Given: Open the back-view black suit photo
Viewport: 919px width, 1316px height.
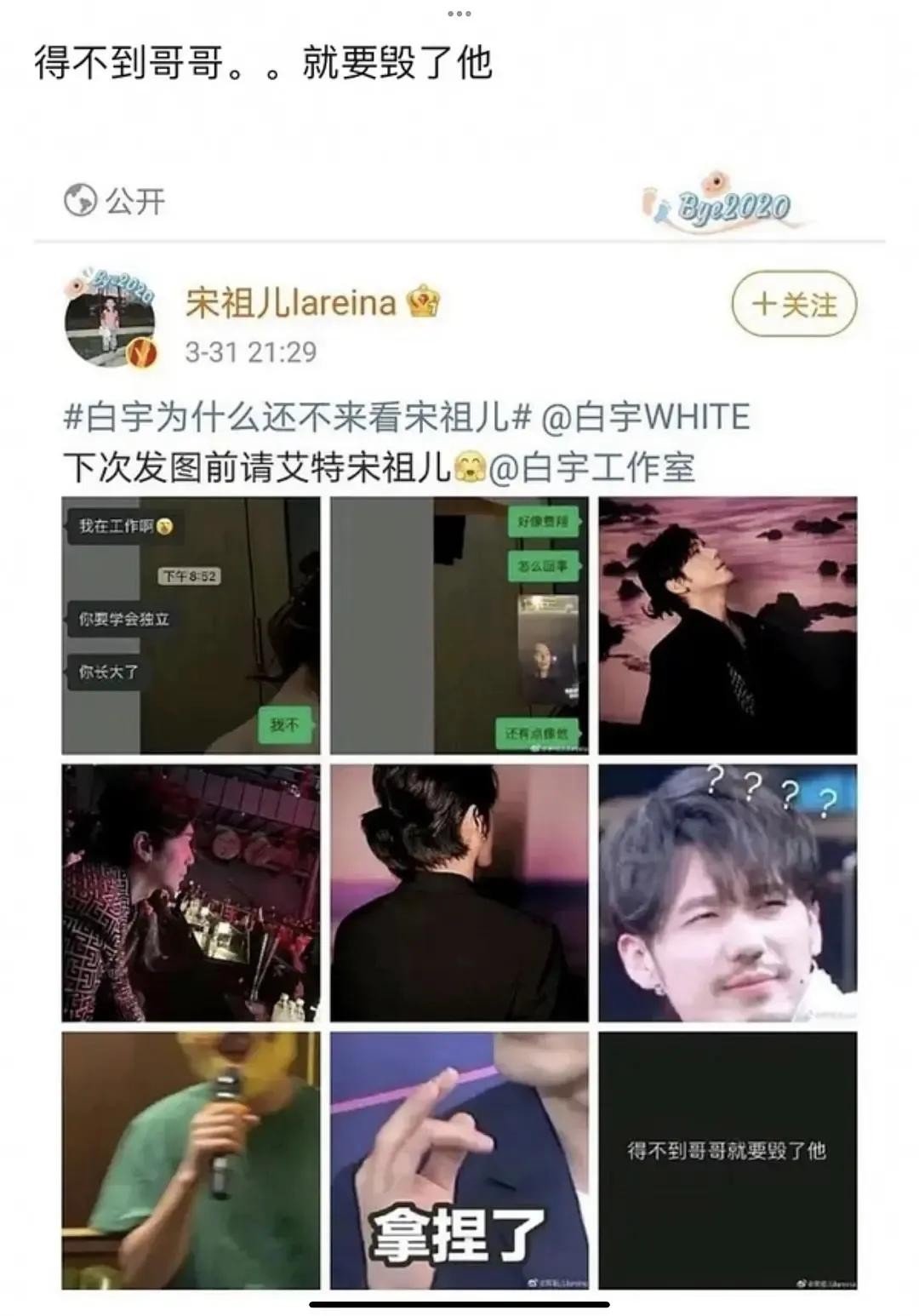Looking at the screenshot, I should [x=459, y=893].
